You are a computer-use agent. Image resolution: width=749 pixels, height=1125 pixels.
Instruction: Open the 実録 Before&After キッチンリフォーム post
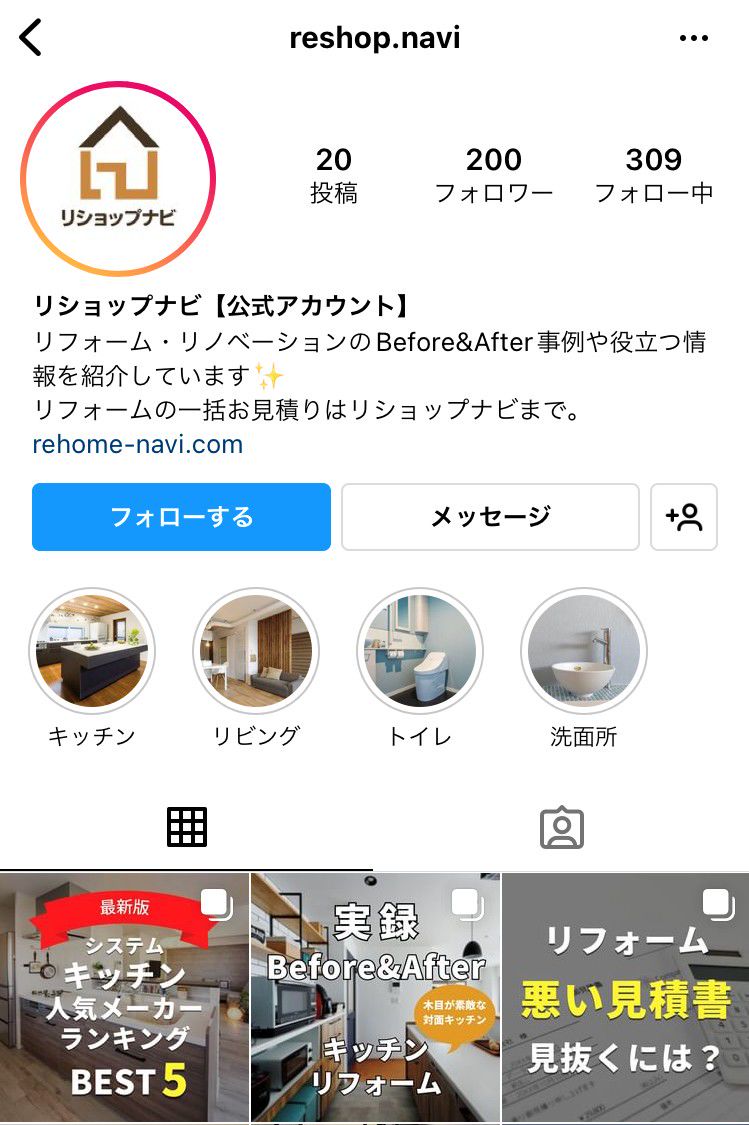375,998
